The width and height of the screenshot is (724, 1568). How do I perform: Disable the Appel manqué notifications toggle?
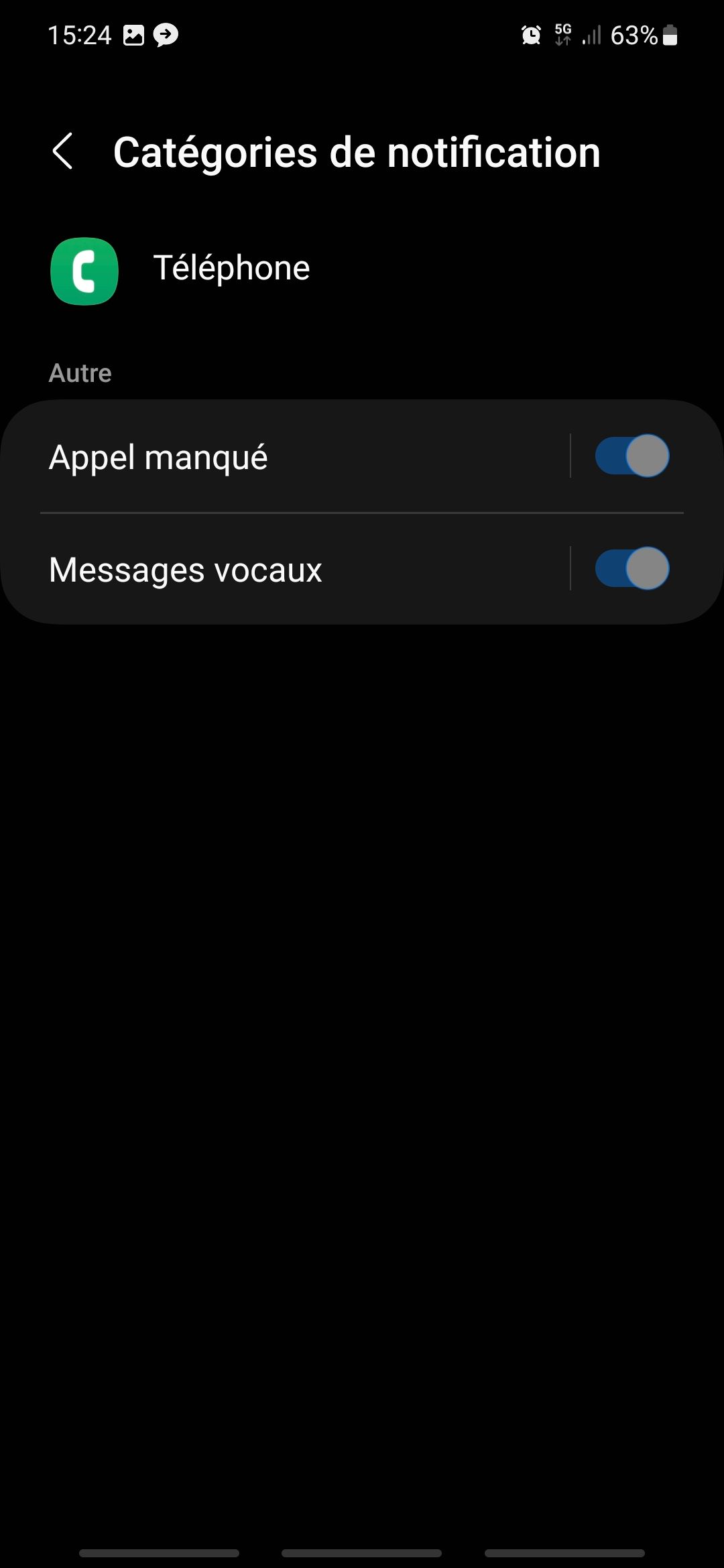click(632, 456)
